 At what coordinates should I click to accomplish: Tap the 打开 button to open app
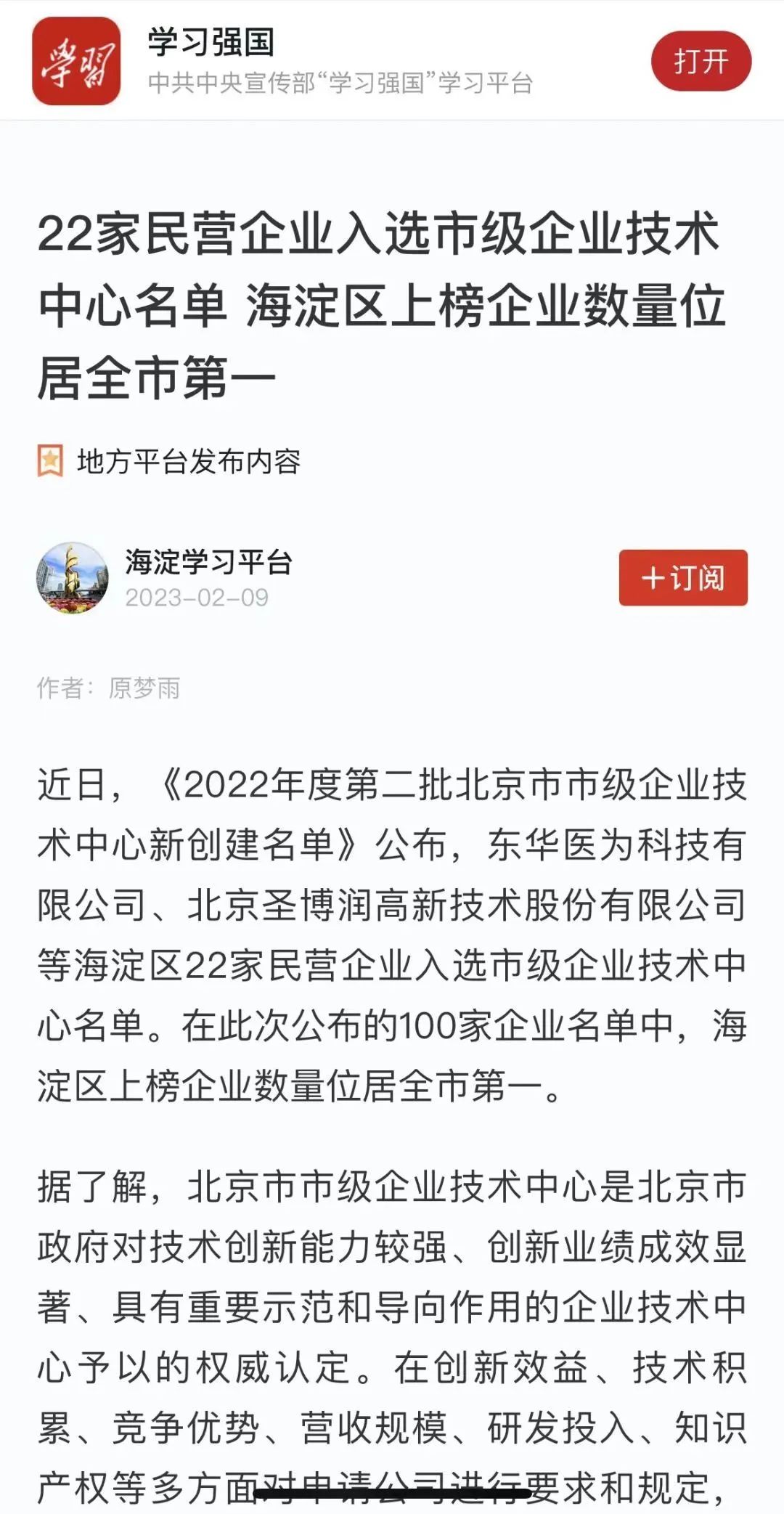(x=701, y=62)
